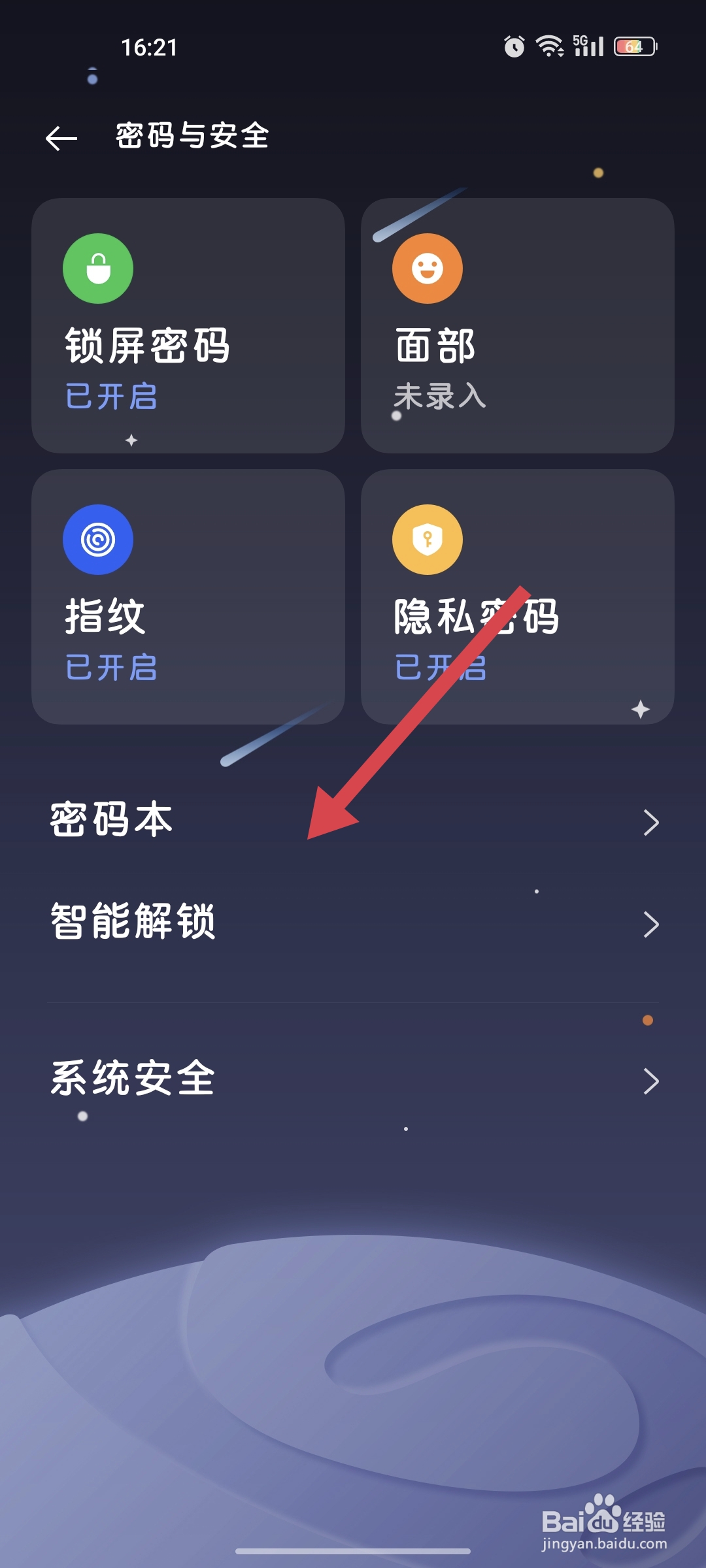Tap the 5G signal indicator

pos(588,44)
